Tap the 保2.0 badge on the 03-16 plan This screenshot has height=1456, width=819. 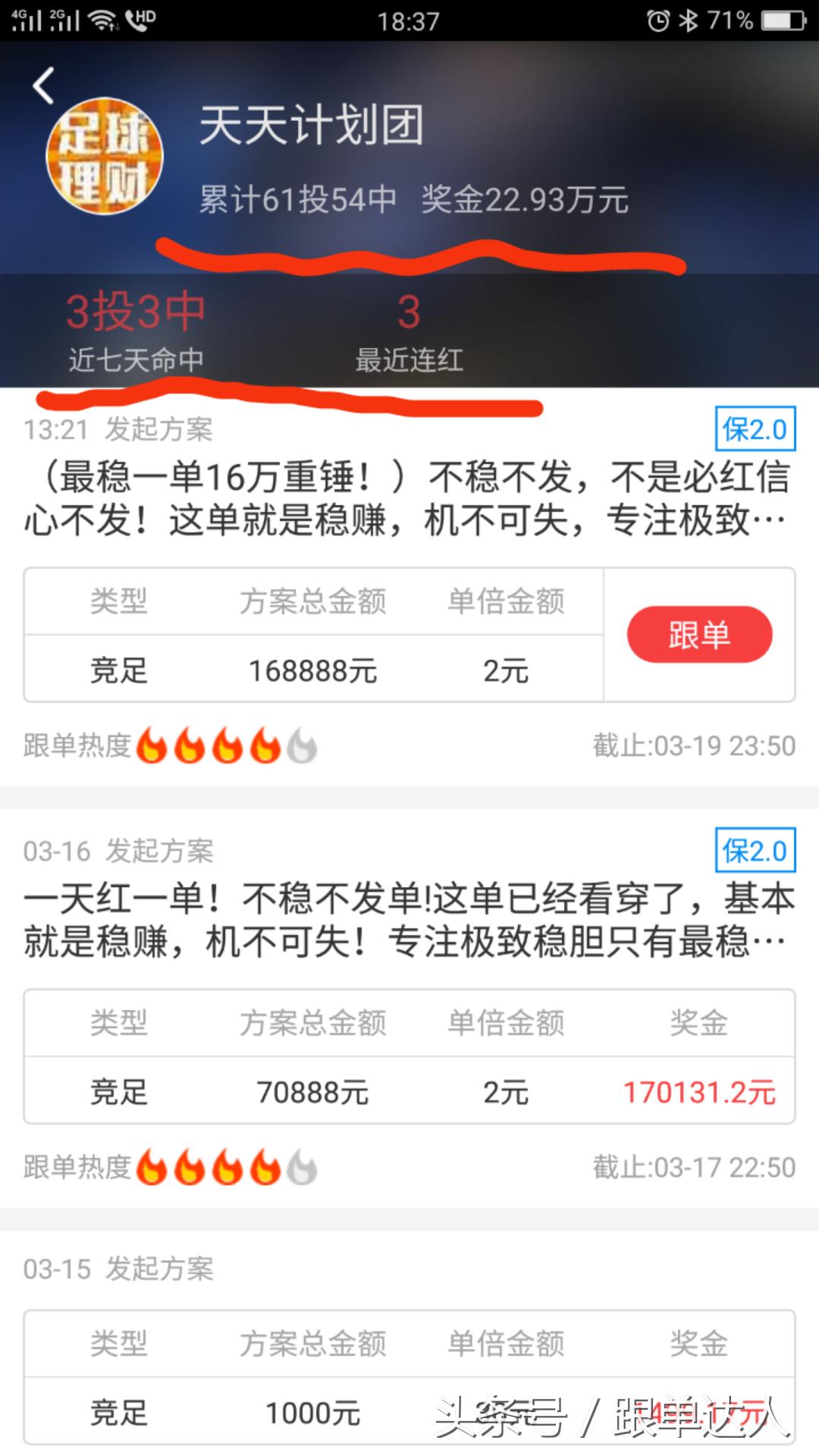(755, 851)
